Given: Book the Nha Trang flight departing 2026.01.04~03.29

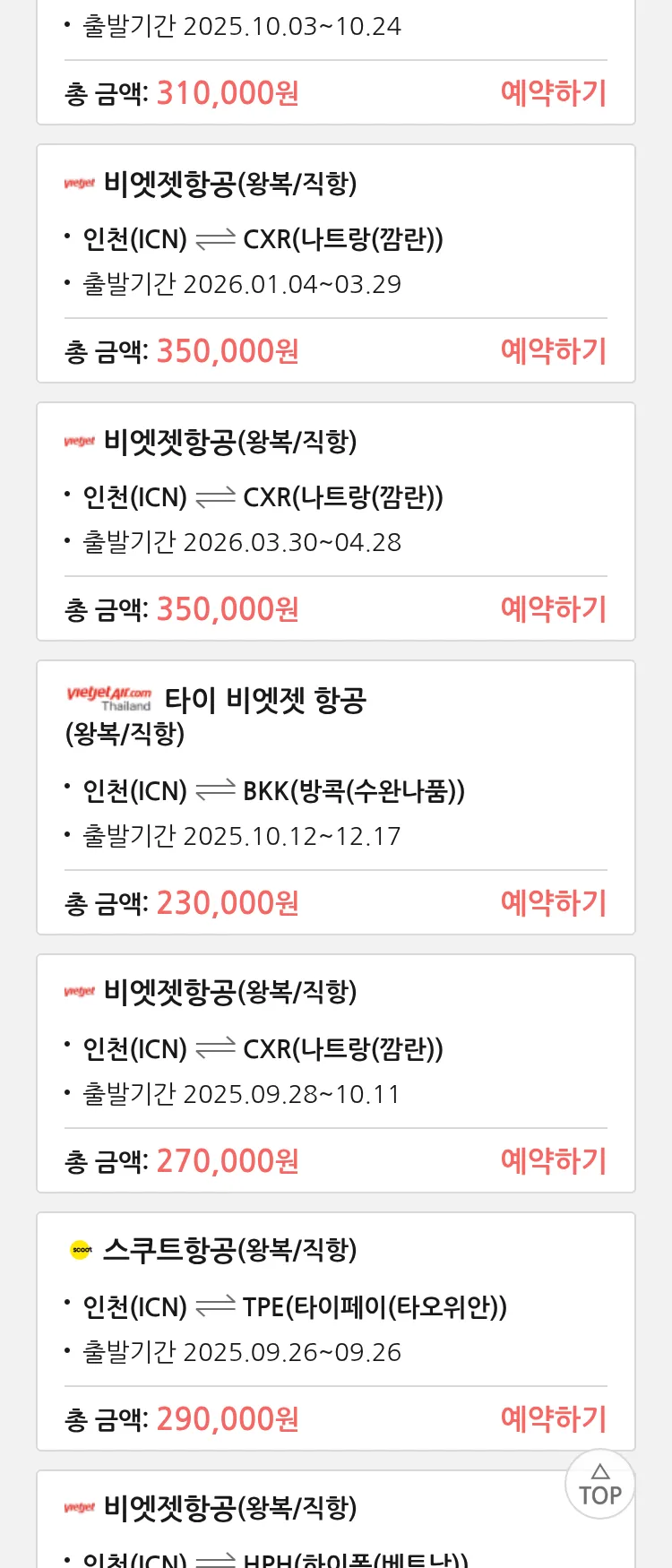Looking at the screenshot, I should (553, 351).
